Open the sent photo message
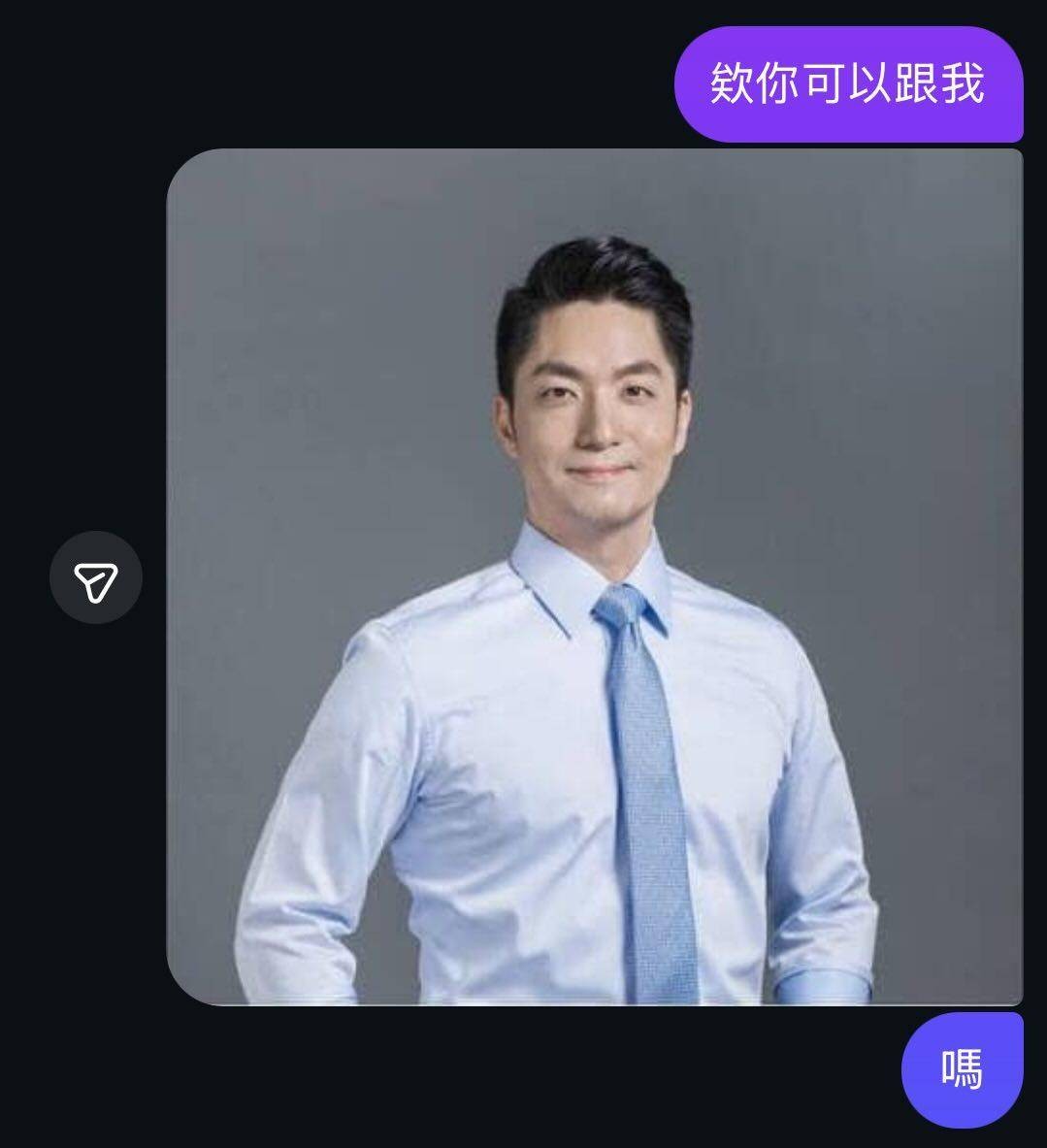Screen dimensions: 1047x1148 (x=594, y=576)
